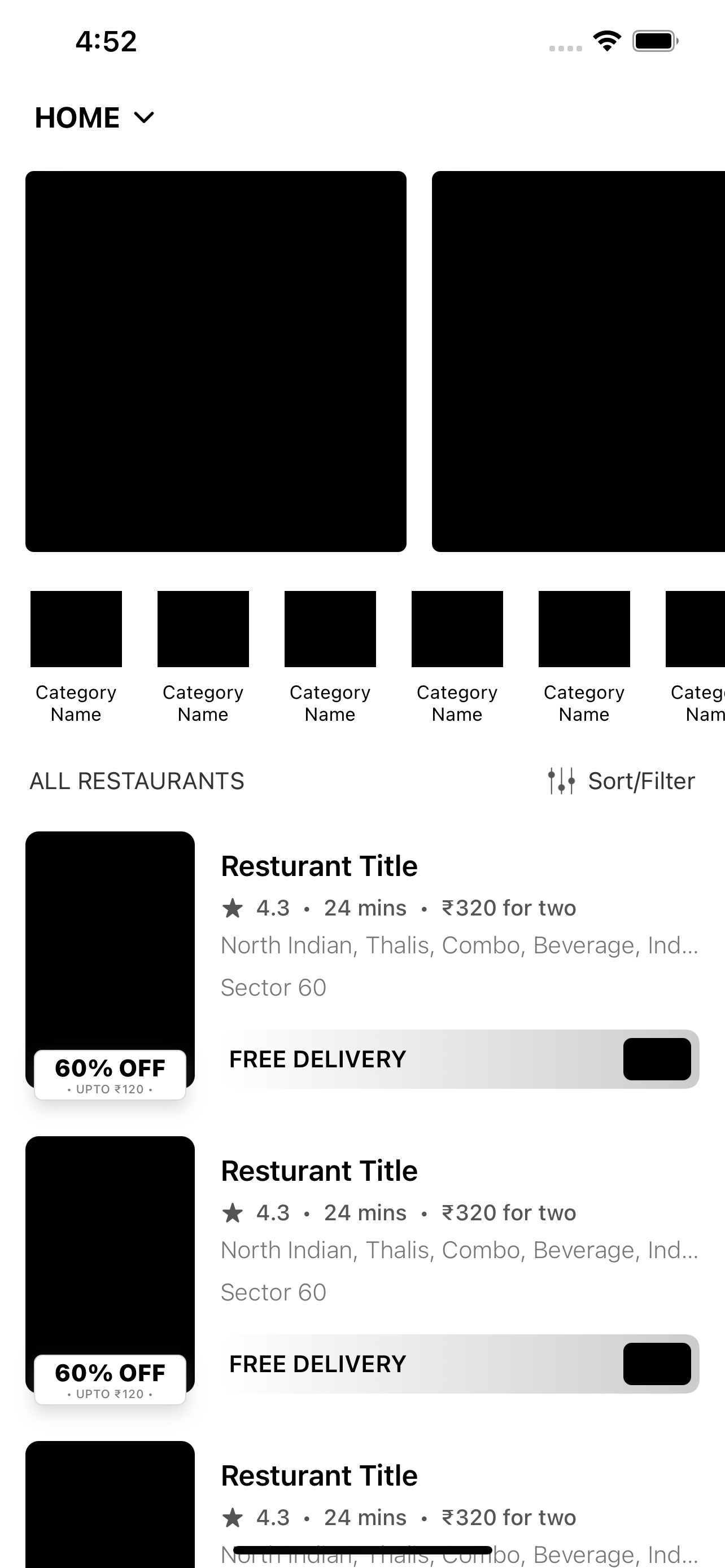Select the first Category Name tile

point(76,656)
